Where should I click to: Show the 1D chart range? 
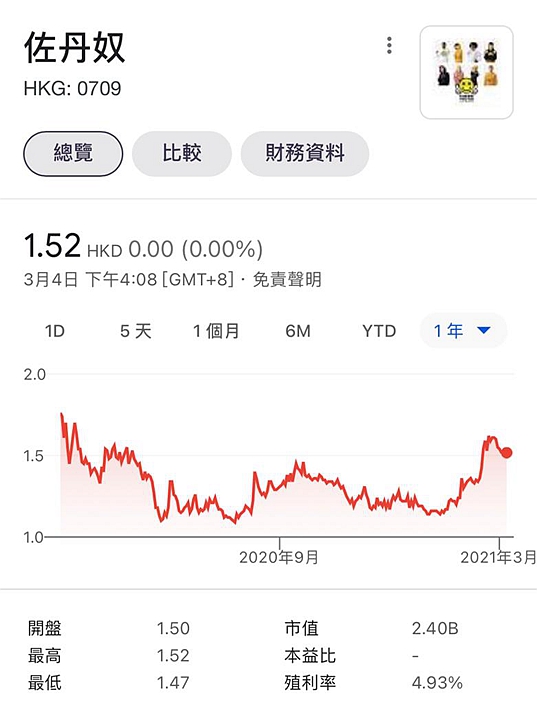point(55,331)
